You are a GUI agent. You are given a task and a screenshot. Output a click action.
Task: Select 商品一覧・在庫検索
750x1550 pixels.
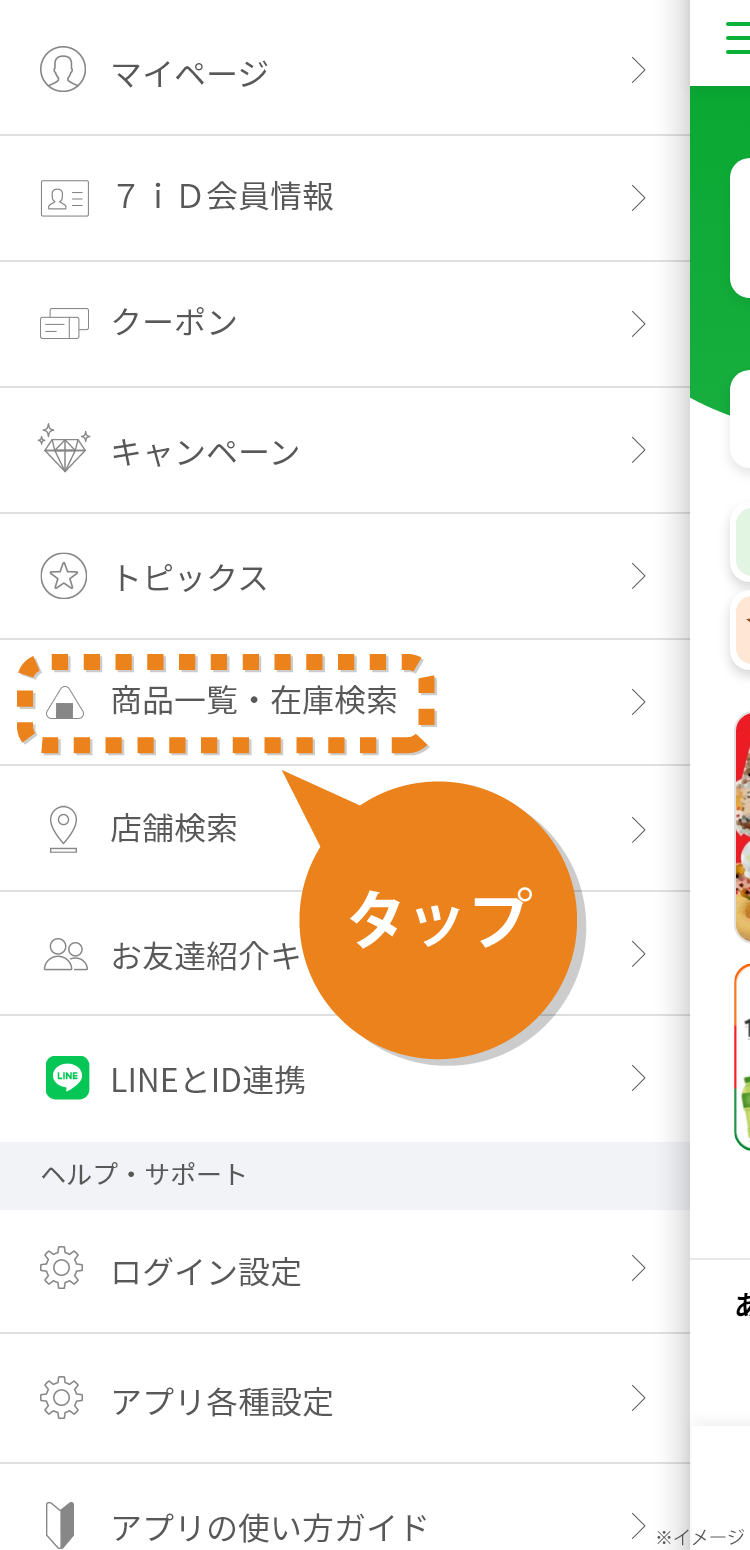pyautogui.click(x=254, y=702)
